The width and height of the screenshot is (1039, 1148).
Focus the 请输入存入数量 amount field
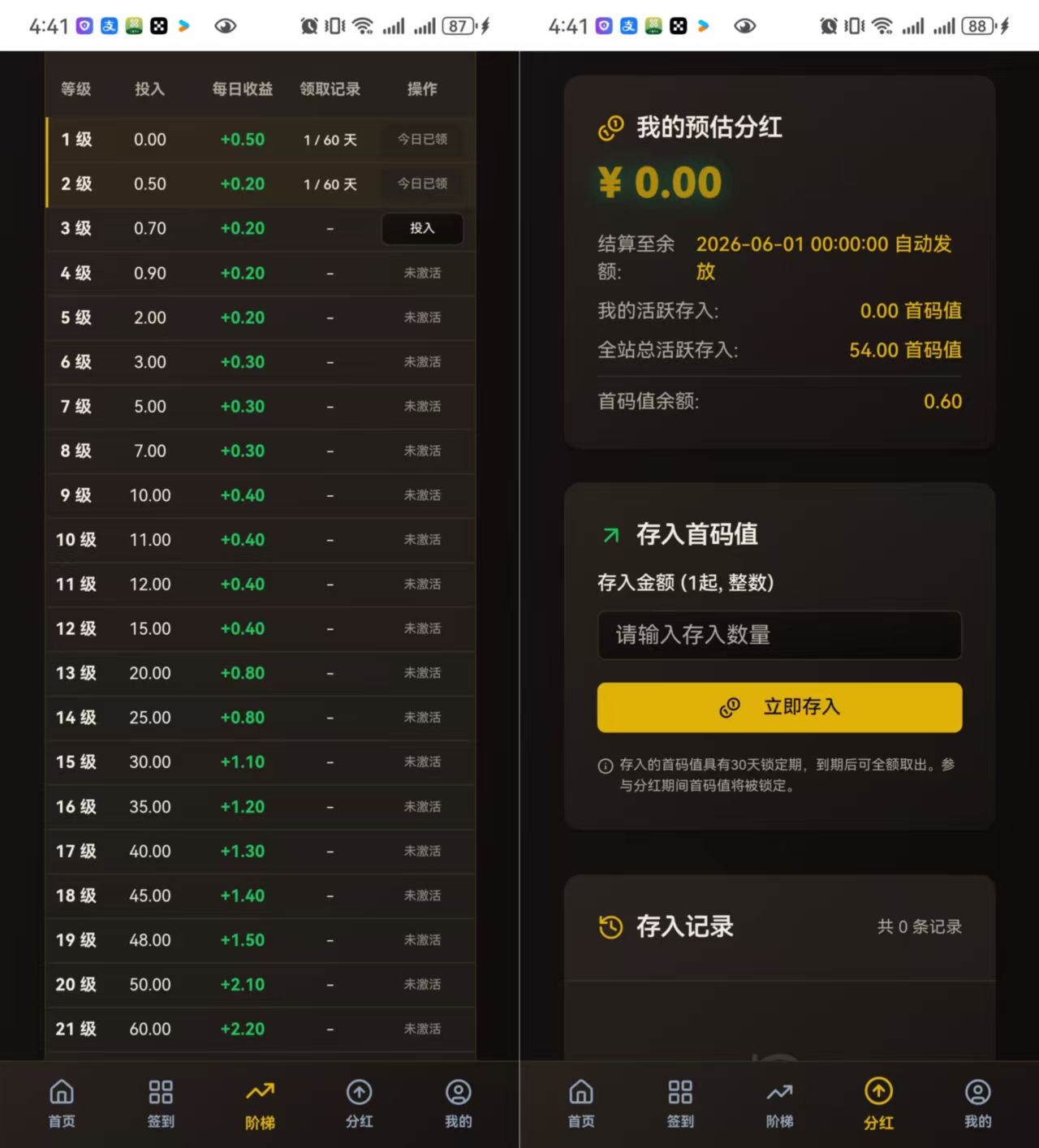(x=779, y=635)
